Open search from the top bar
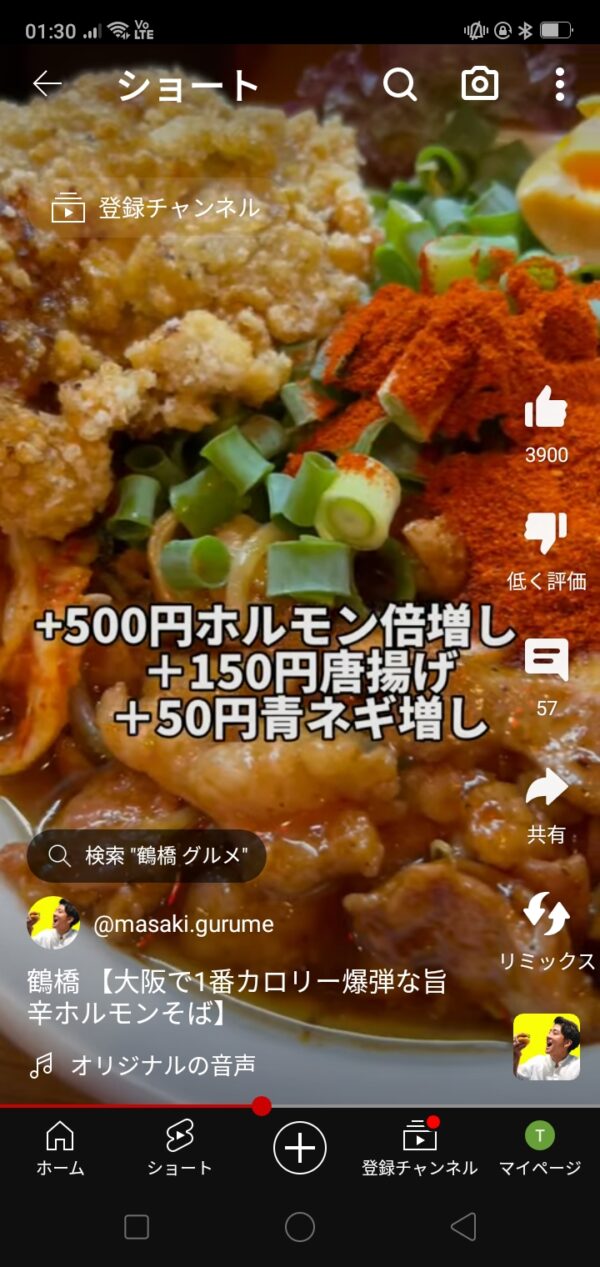Screen dimensions: 600x1267 point(400,85)
